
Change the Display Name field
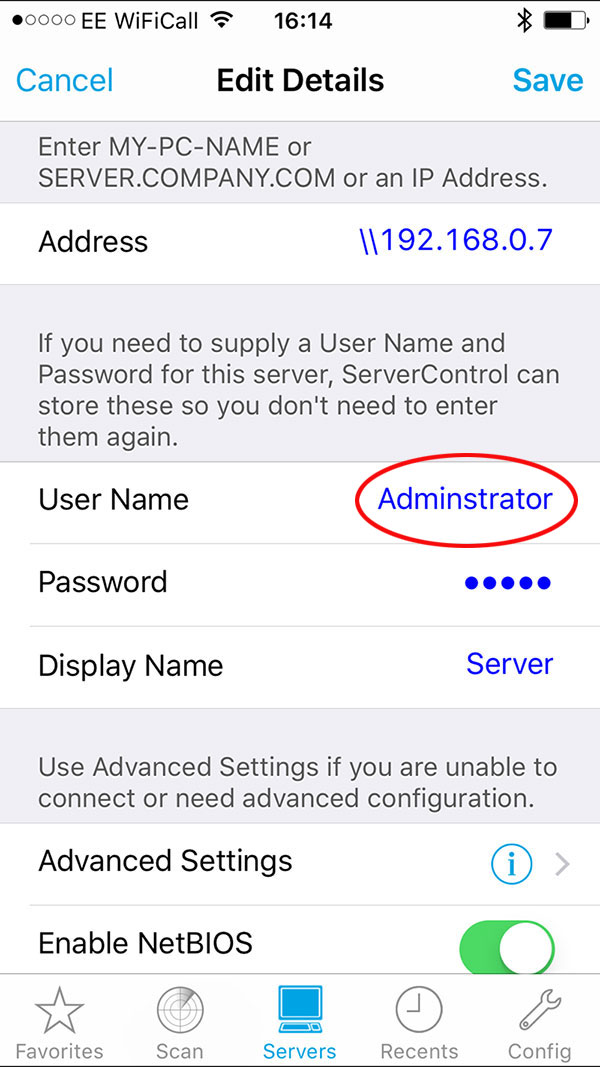[x=300, y=666]
